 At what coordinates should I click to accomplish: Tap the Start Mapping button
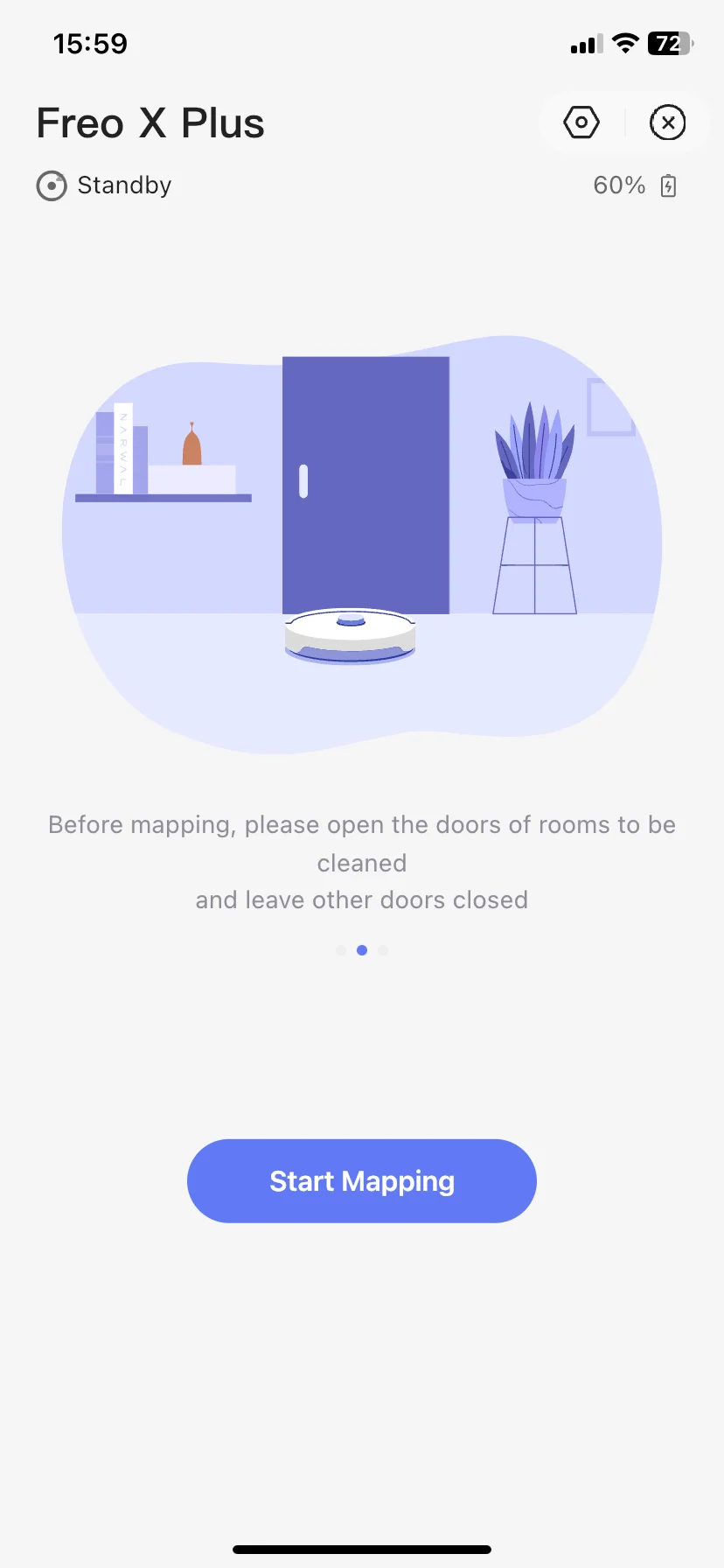click(361, 1180)
